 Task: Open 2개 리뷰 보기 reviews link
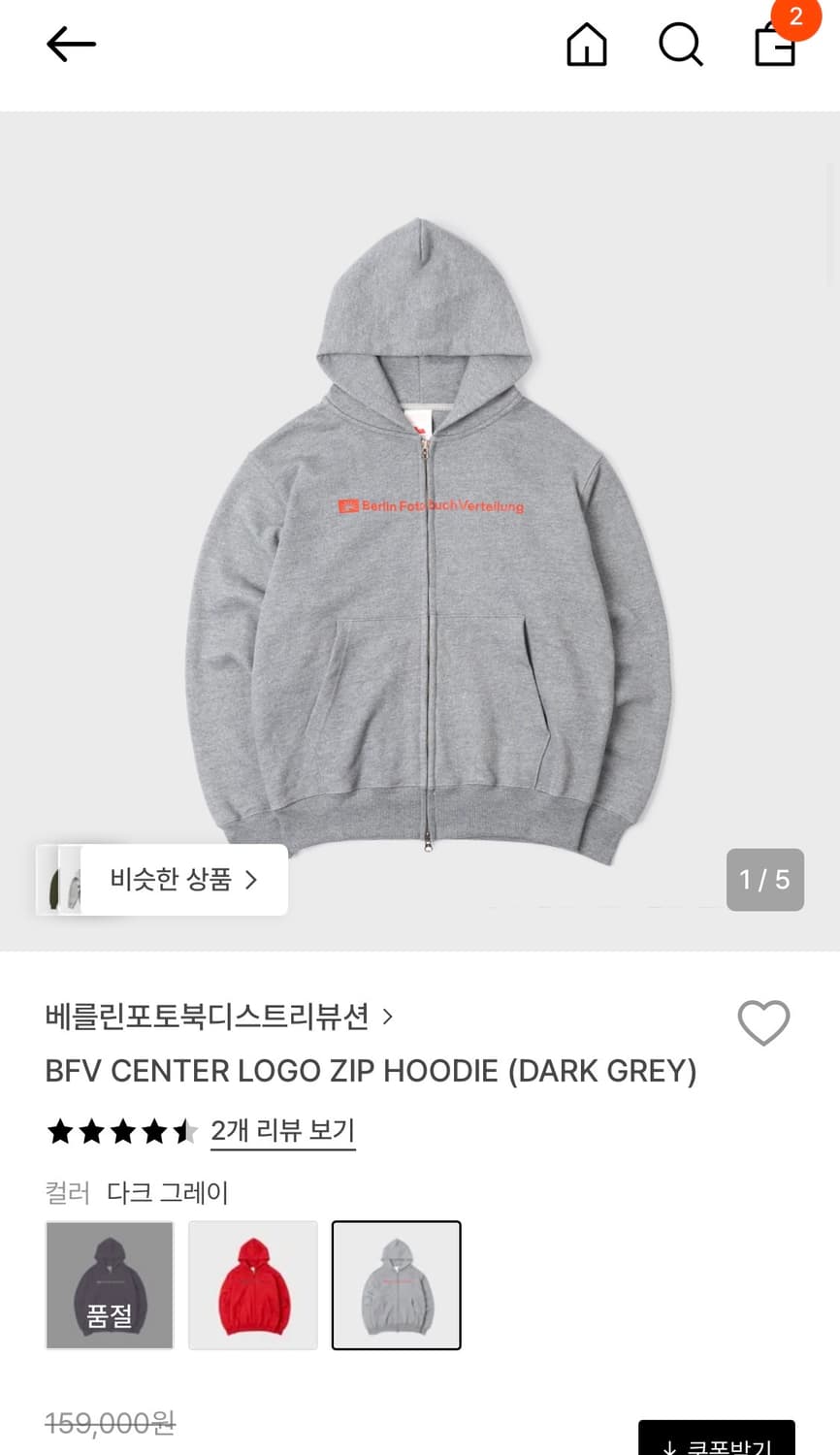(x=282, y=1131)
